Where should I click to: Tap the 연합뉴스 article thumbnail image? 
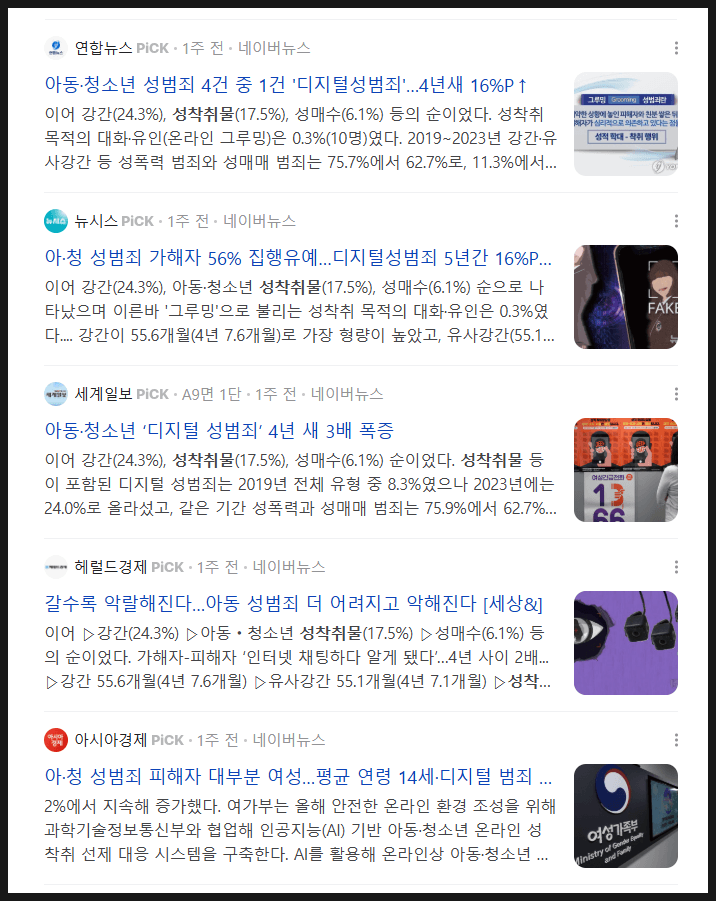coord(625,124)
